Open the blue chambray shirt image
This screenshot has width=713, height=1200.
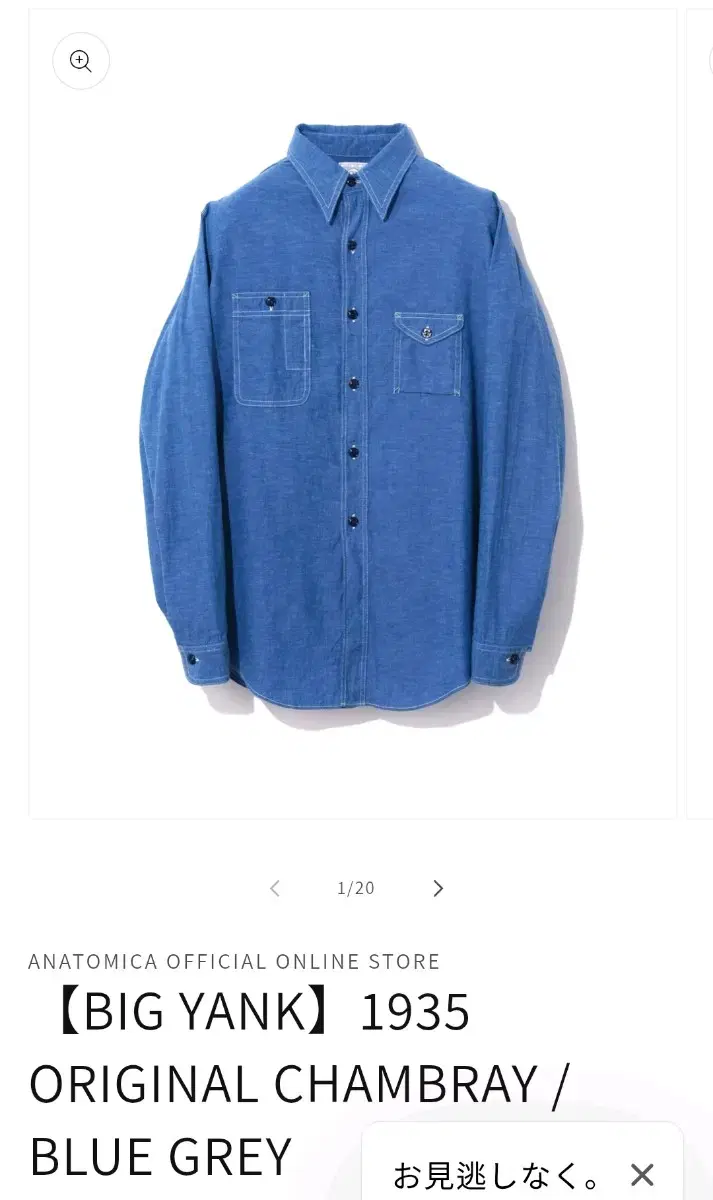353,414
